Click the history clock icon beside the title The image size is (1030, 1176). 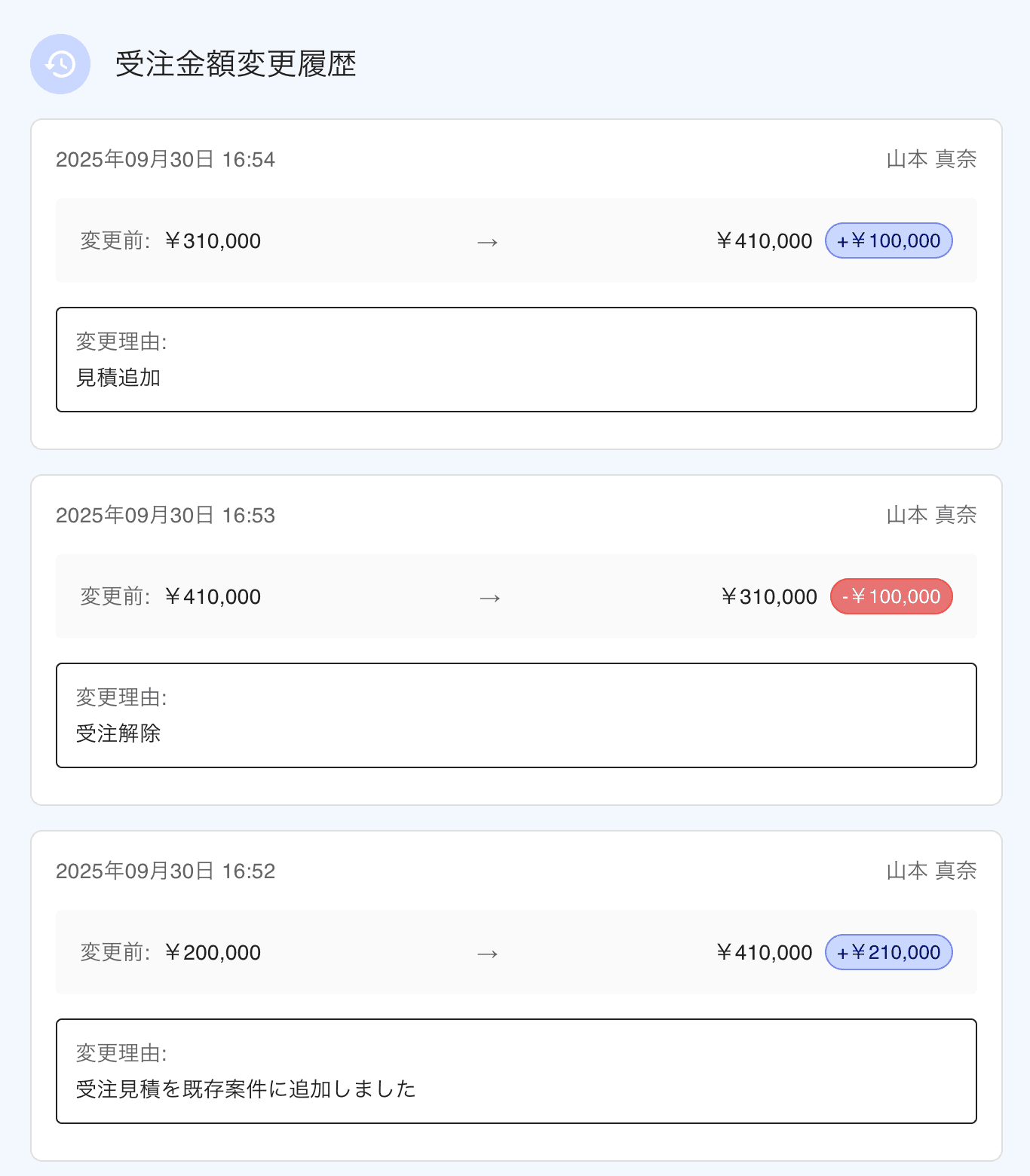pos(60,64)
